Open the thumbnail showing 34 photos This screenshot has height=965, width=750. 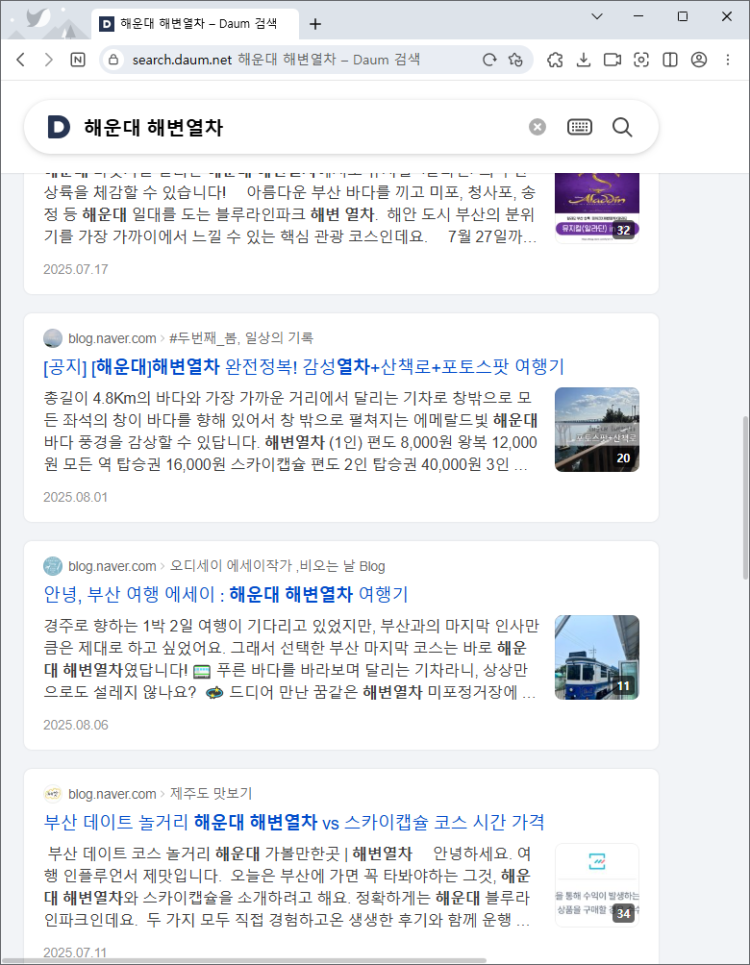click(x=597, y=885)
